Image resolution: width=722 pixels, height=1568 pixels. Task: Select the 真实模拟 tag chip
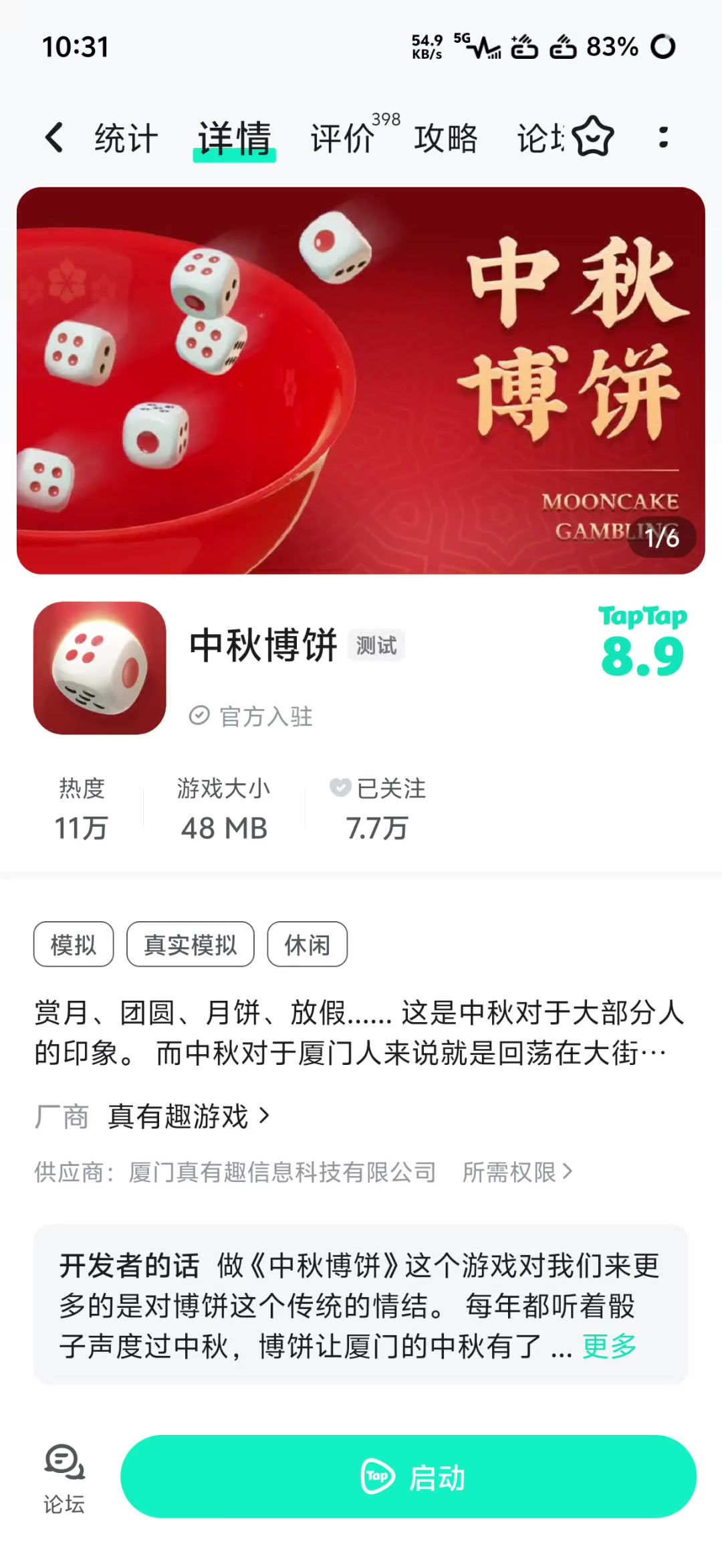point(191,945)
